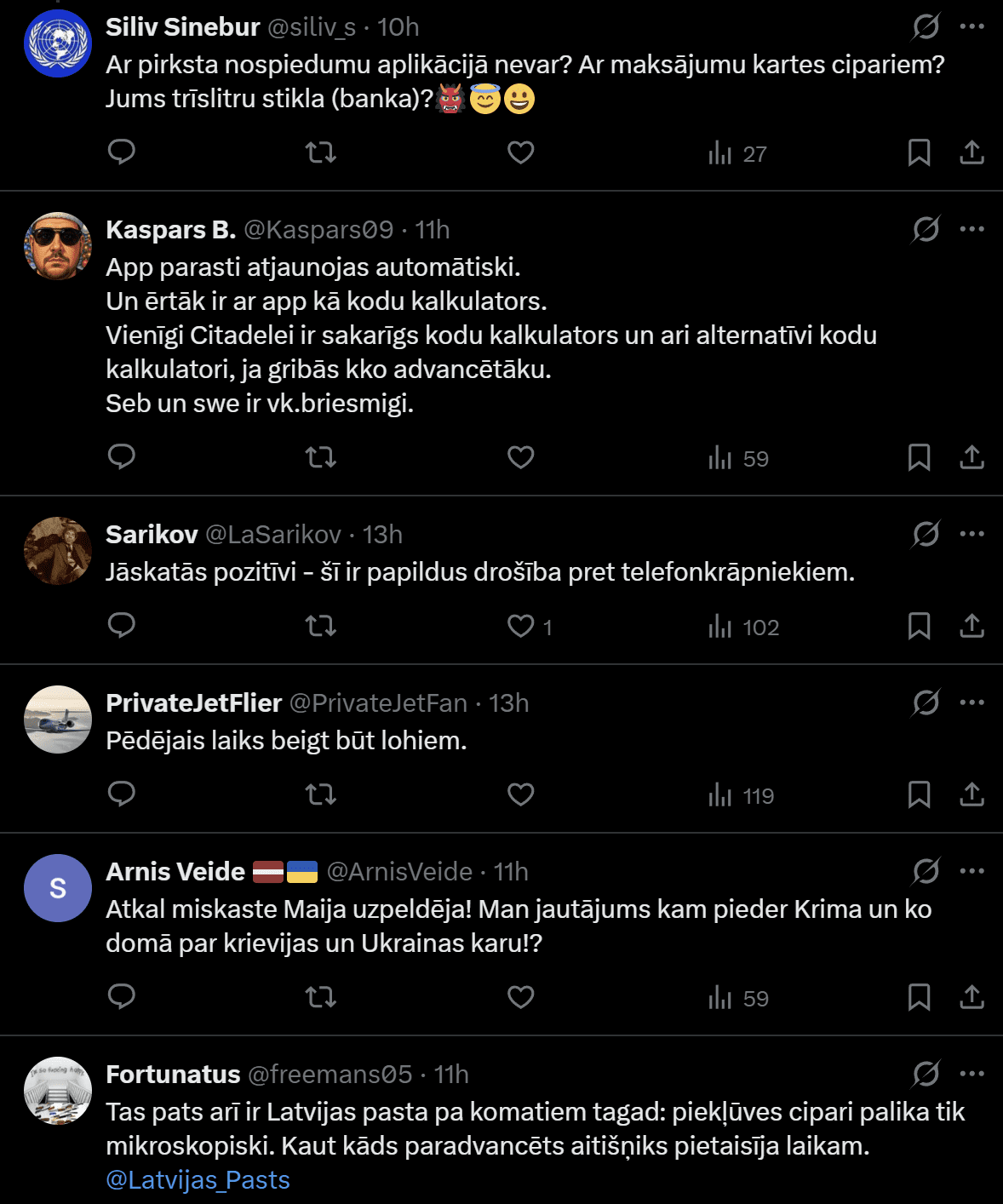1003x1204 pixels.
Task: Share Arnis Veide's post
Action: coord(971,997)
